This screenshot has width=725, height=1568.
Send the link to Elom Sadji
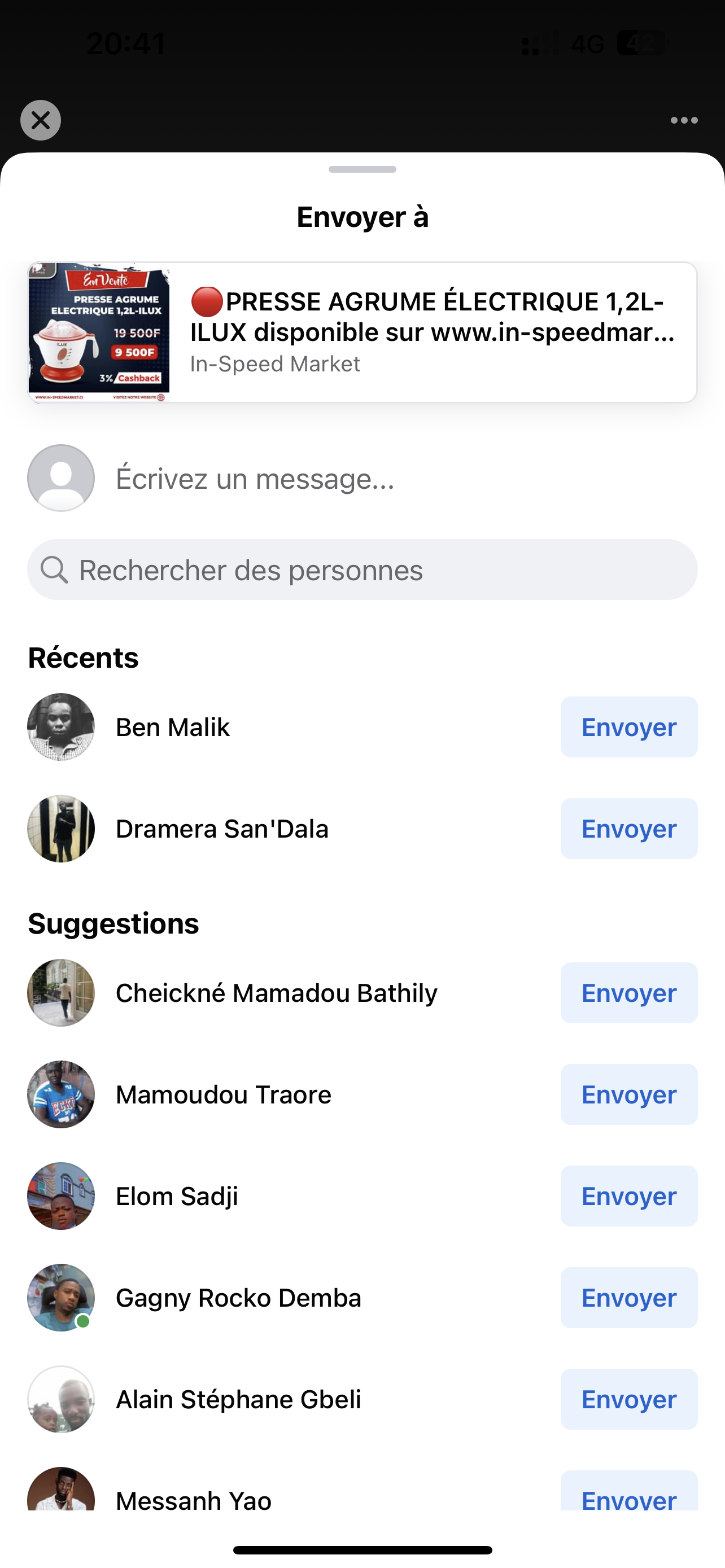click(628, 1196)
